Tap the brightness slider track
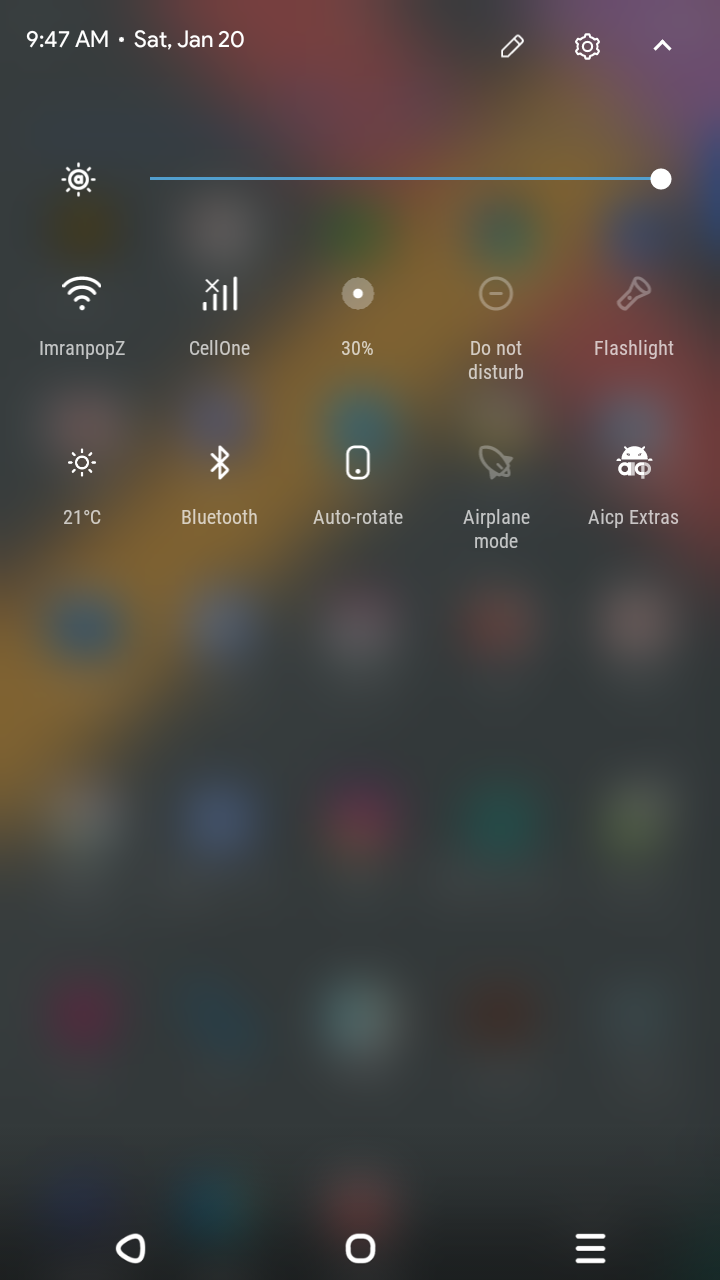Viewport: 720px width, 1280px height. pyautogui.click(x=400, y=179)
